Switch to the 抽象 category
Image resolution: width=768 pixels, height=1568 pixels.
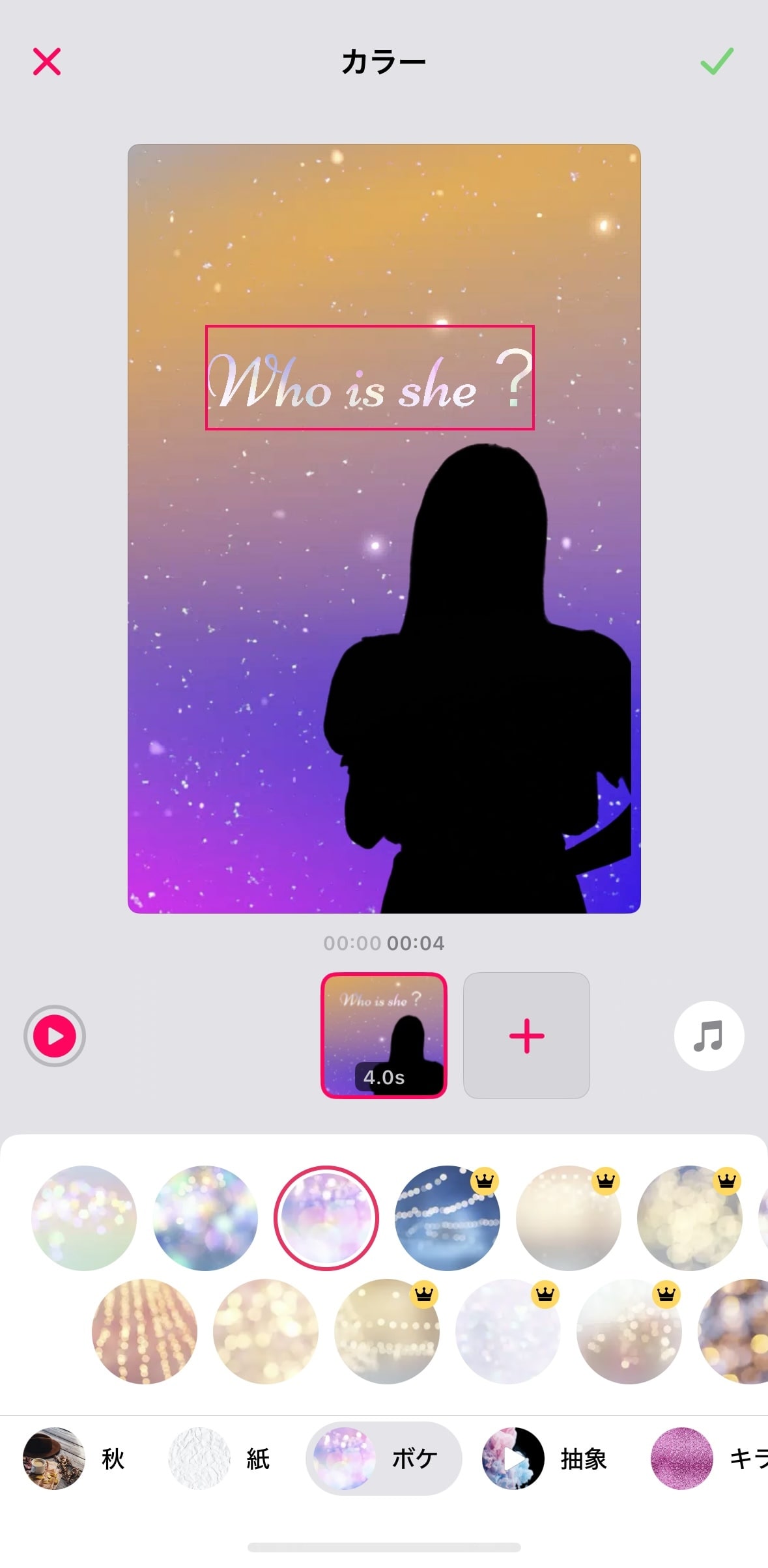point(545,1459)
